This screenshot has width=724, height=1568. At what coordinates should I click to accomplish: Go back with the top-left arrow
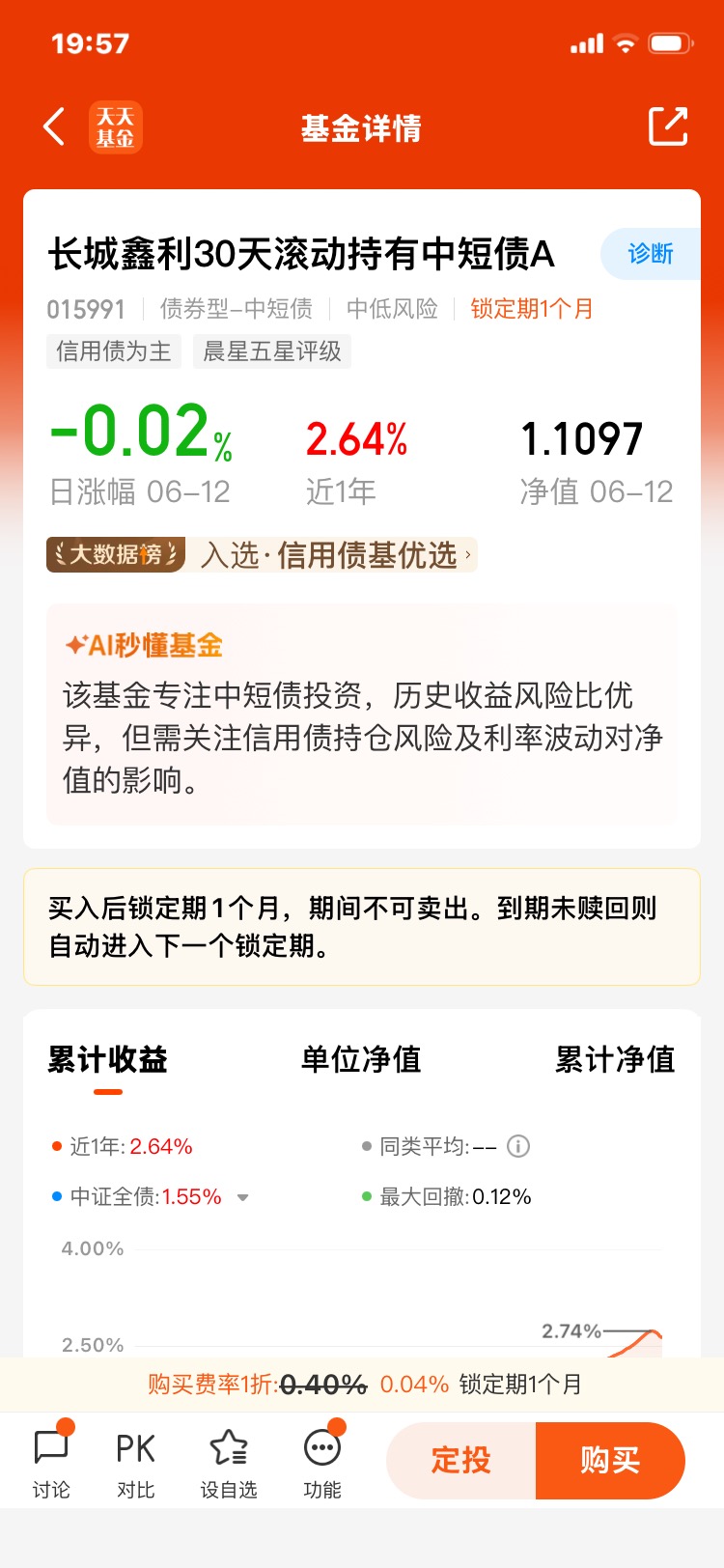tap(55, 127)
